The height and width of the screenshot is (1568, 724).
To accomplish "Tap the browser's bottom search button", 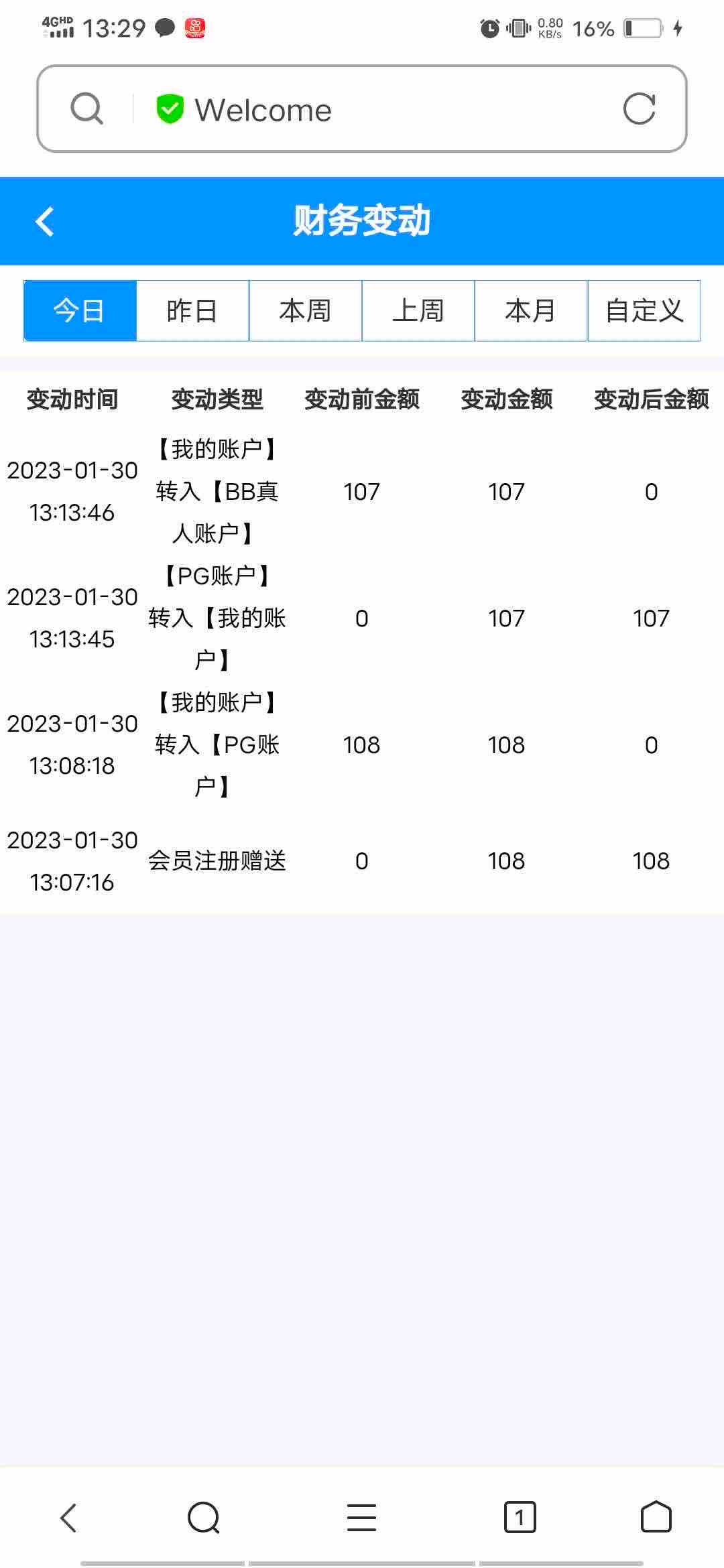I will coord(204,1517).
